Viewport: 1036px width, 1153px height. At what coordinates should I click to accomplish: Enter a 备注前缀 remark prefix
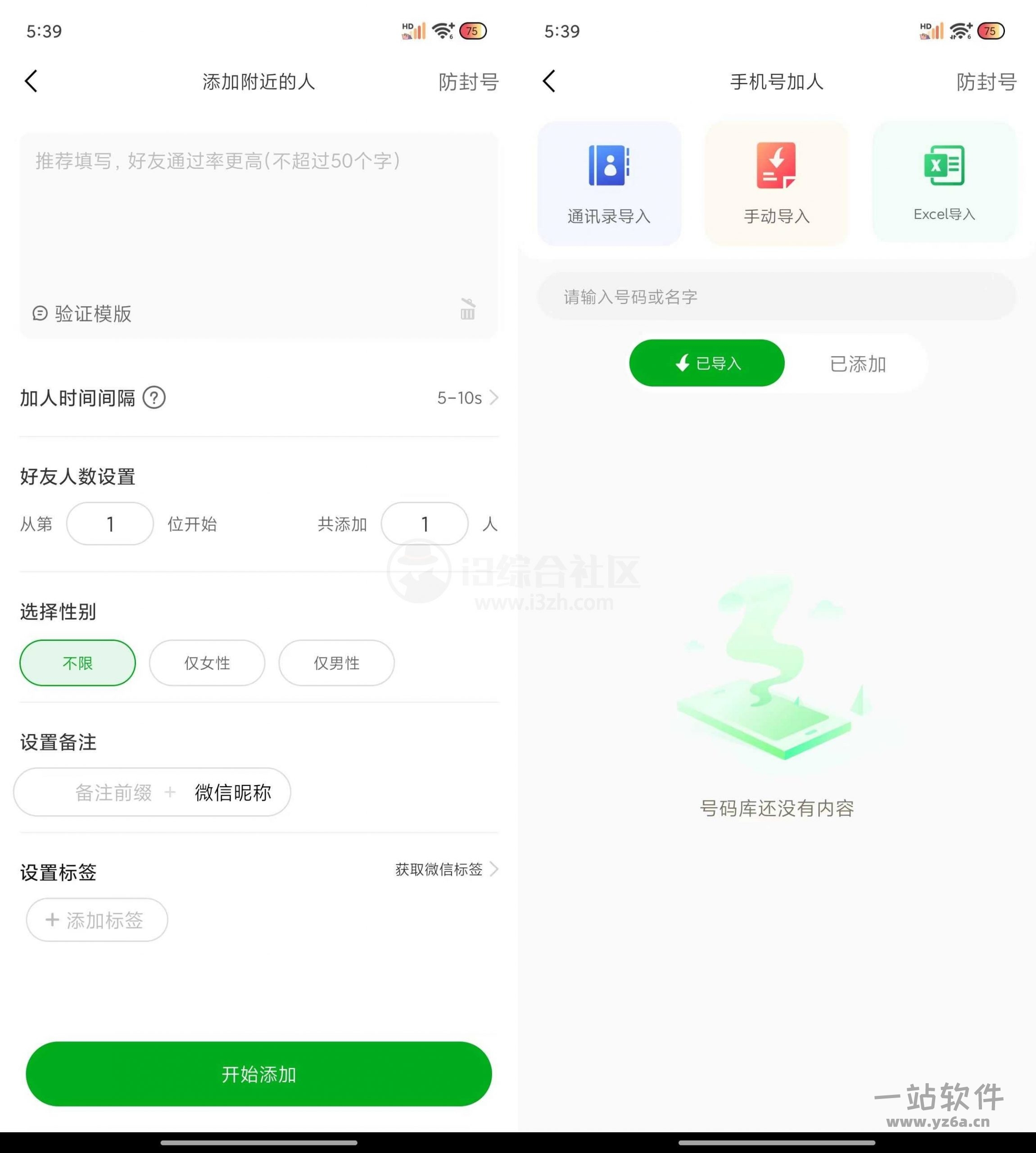[114, 792]
